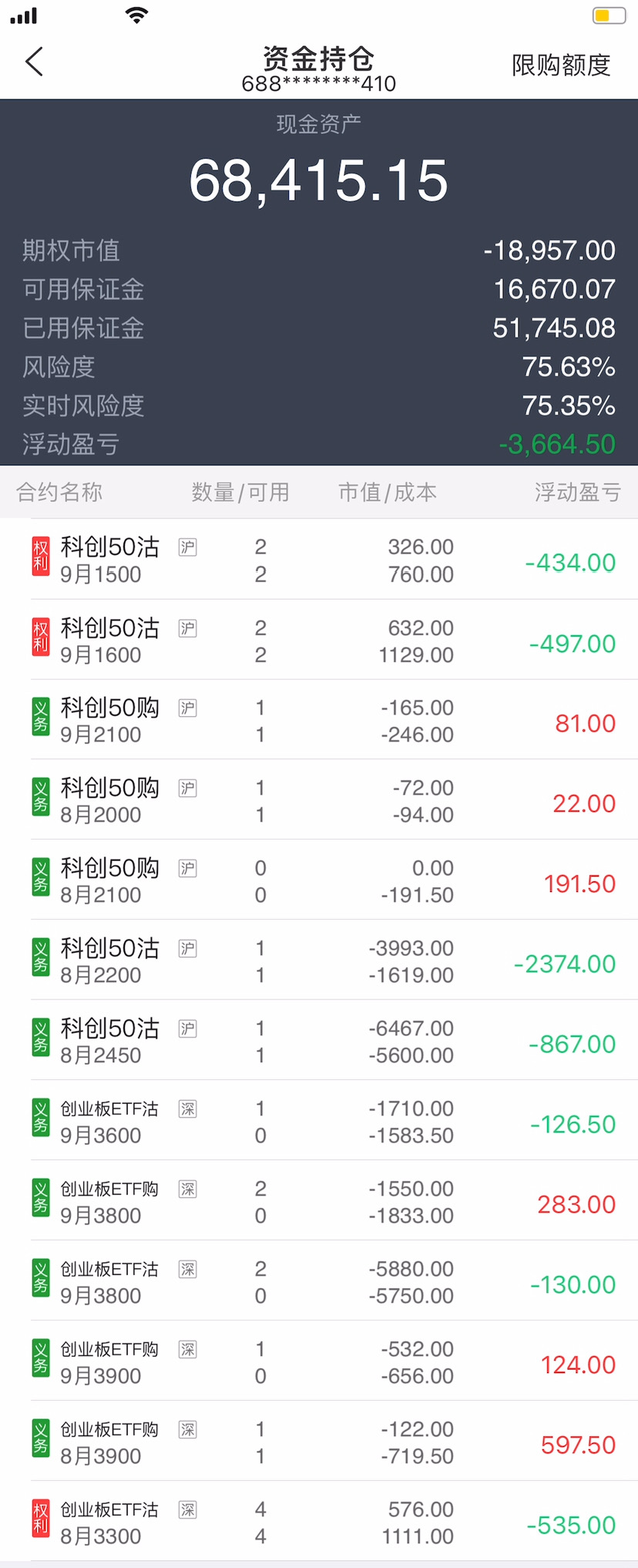Image resolution: width=638 pixels, height=1568 pixels.
Task: Open the 科创50购 8月2100 position
Action: (x=319, y=880)
